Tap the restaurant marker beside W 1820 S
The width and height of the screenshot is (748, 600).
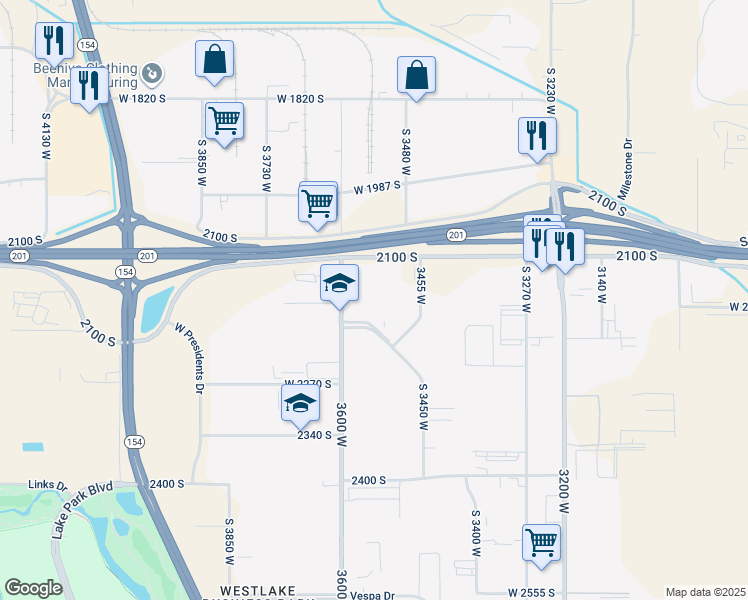(x=89, y=86)
